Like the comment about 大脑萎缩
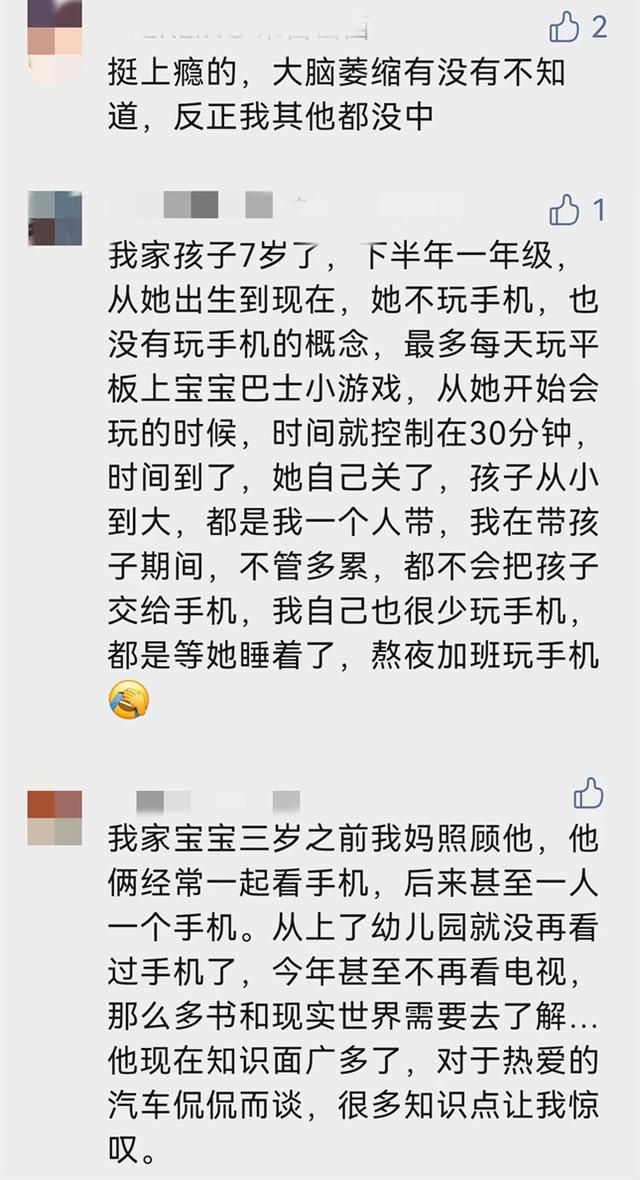 point(565,27)
